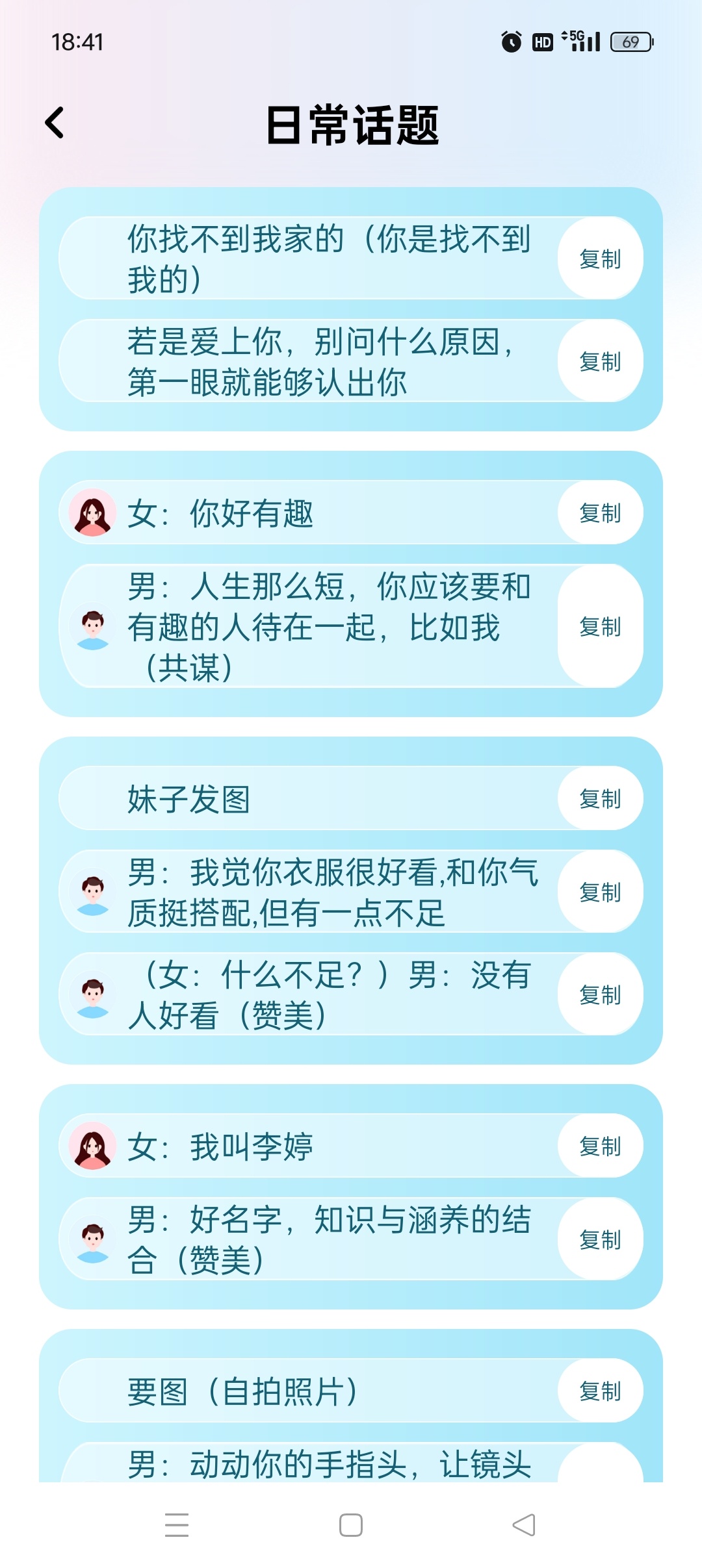Image resolution: width=702 pixels, height=1568 pixels.
Task: Open recent apps from the system bar
Action: 177,1524
